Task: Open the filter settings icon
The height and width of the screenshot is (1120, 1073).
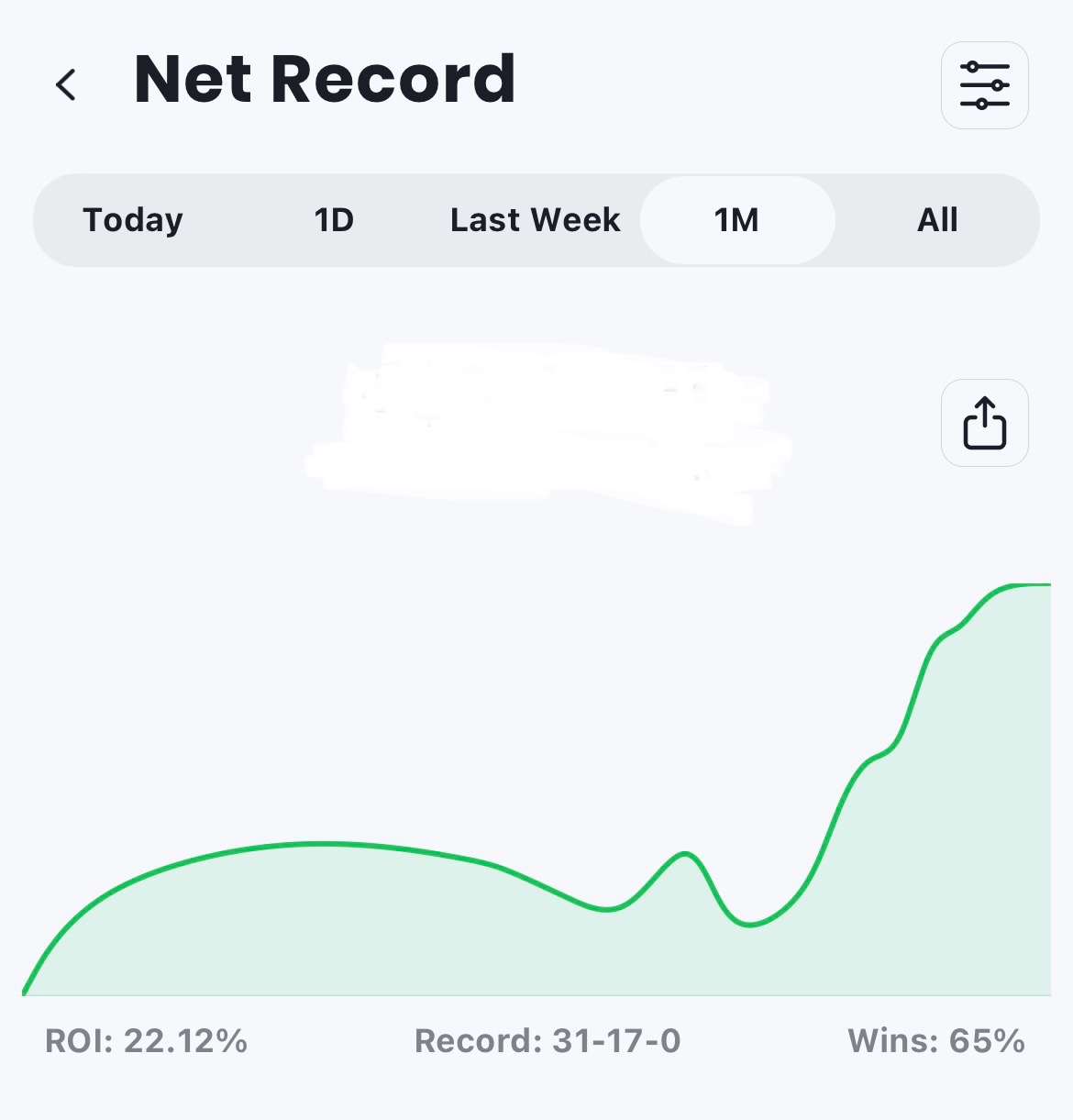Action: (x=984, y=85)
